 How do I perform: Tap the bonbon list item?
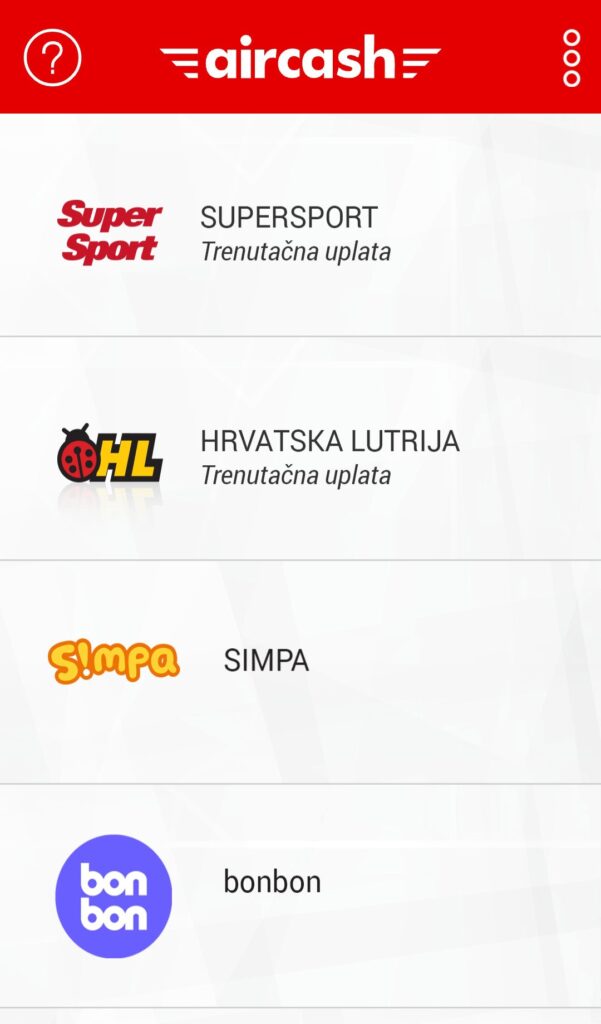point(300,895)
